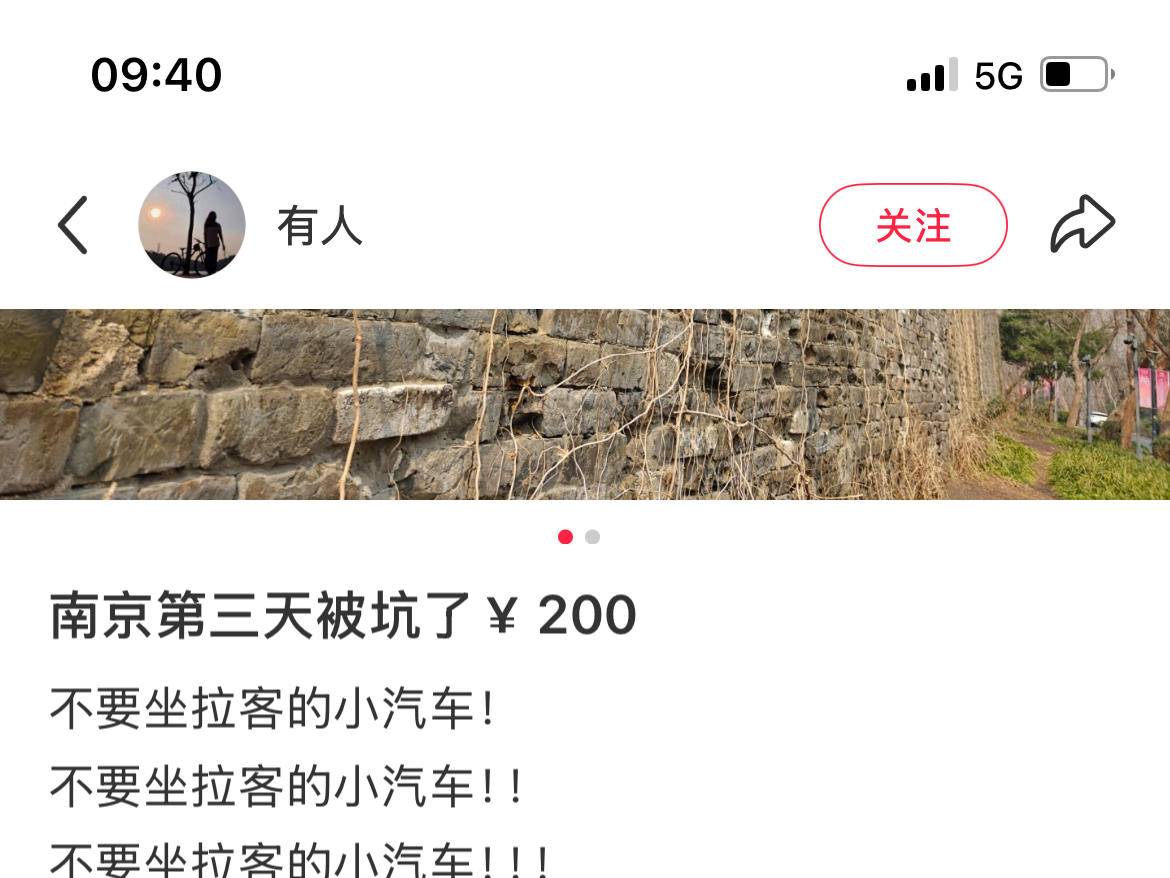Image resolution: width=1170 pixels, height=878 pixels.
Task: Go back using the back arrow
Action: pyautogui.click(x=73, y=225)
